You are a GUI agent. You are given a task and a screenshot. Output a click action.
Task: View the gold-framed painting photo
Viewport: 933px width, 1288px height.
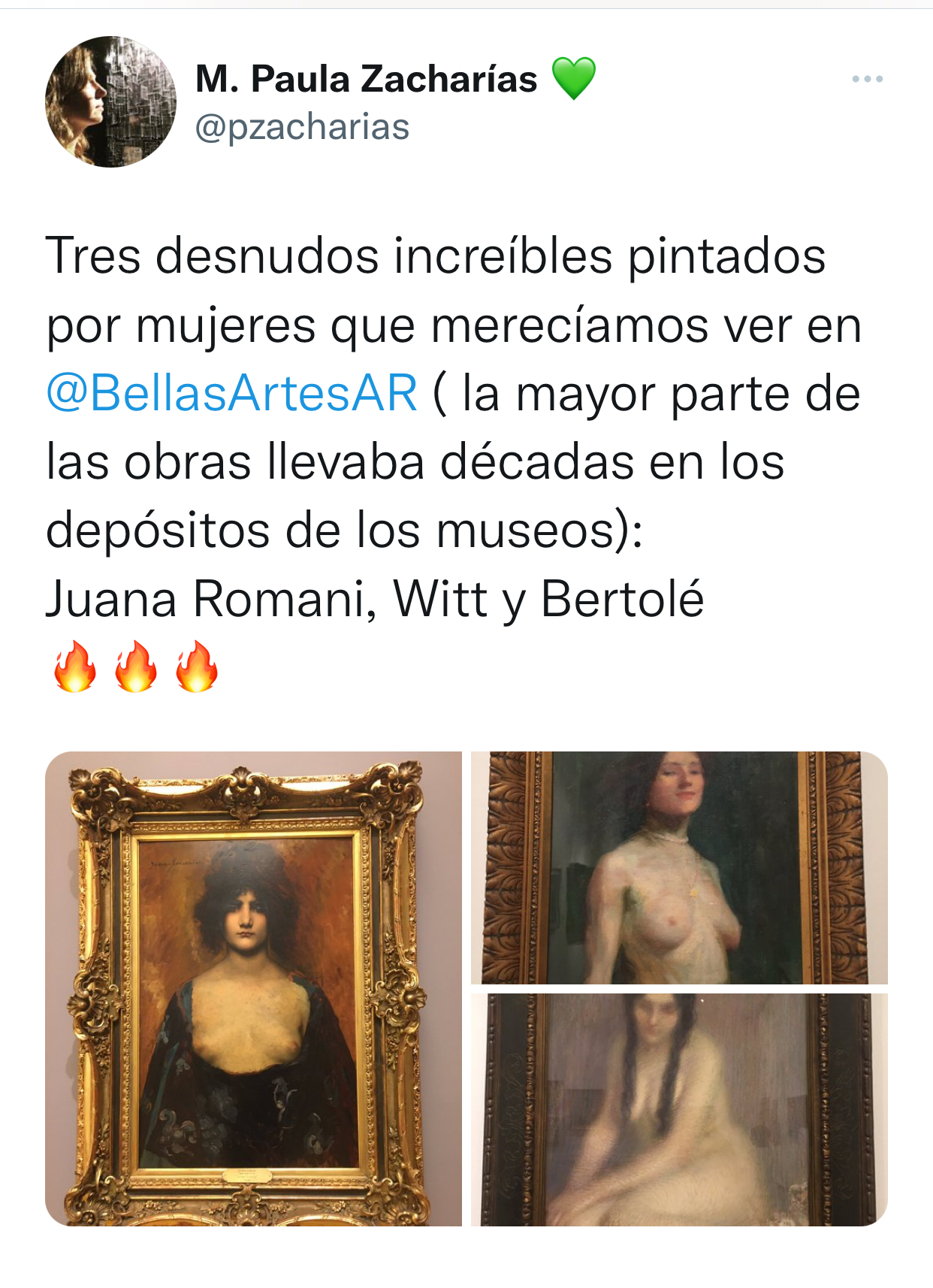[253, 988]
